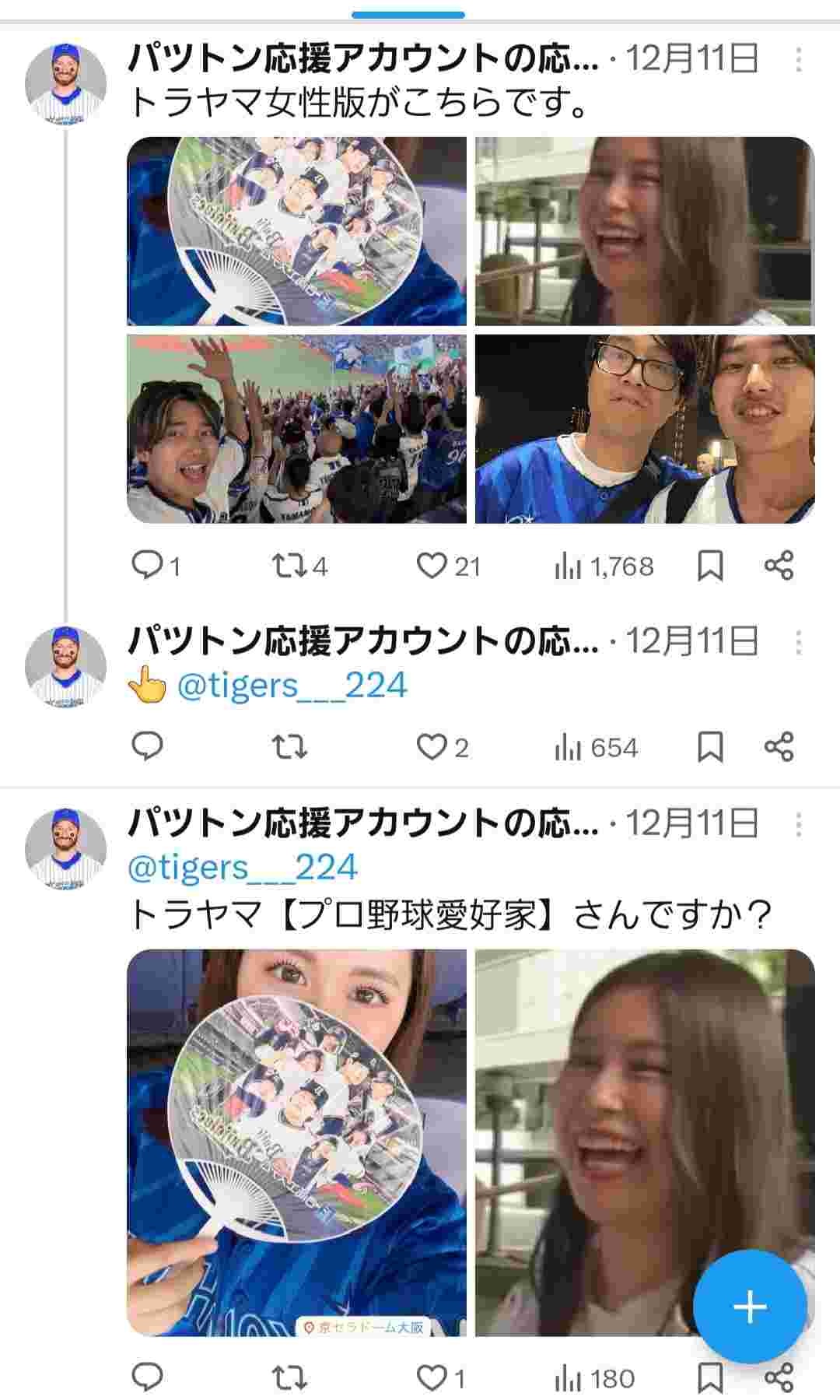Image resolution: width=840 pixels, height=1400 pixels.
Task: Compose a new post with plus button
Action: point(750,1307)
